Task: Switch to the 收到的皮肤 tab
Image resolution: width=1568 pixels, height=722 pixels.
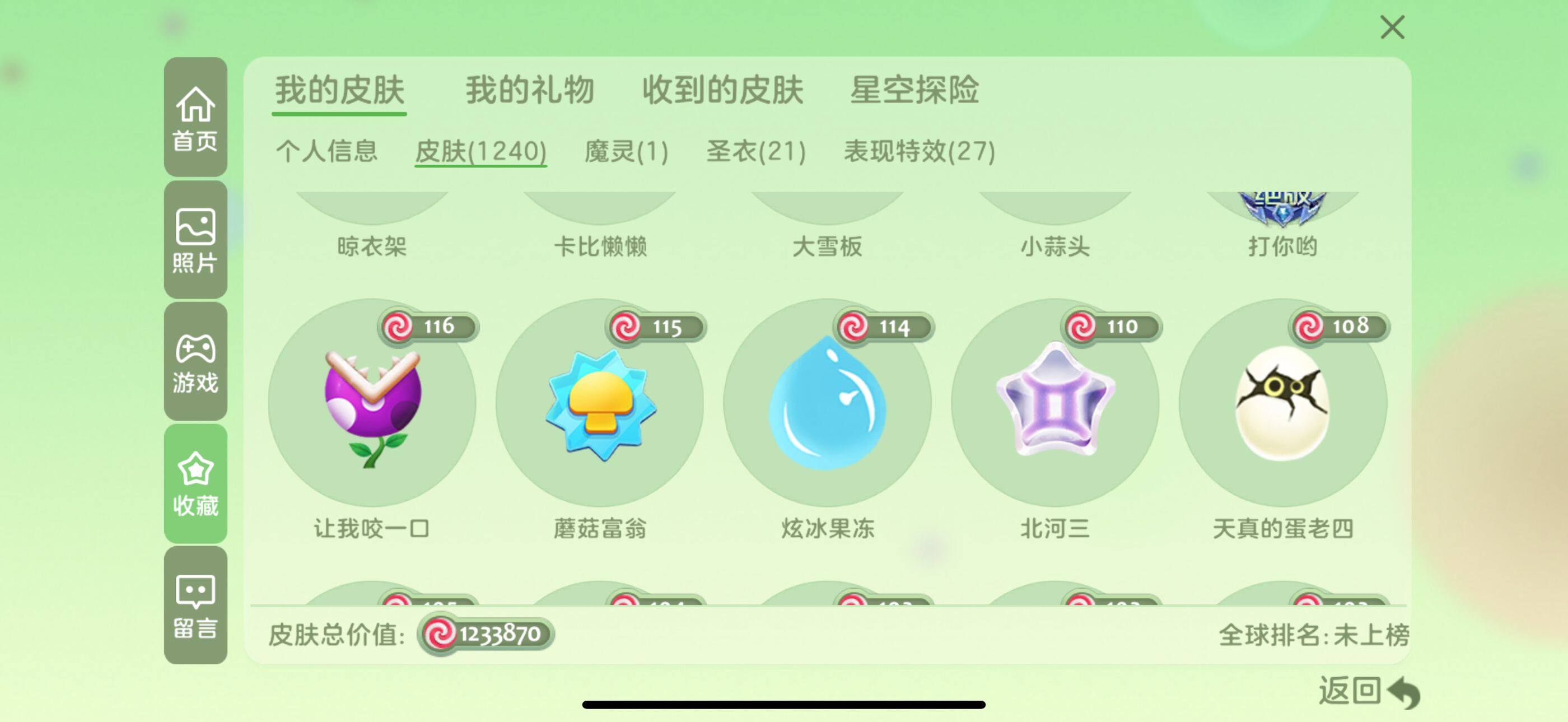Action: pos(722,91)
